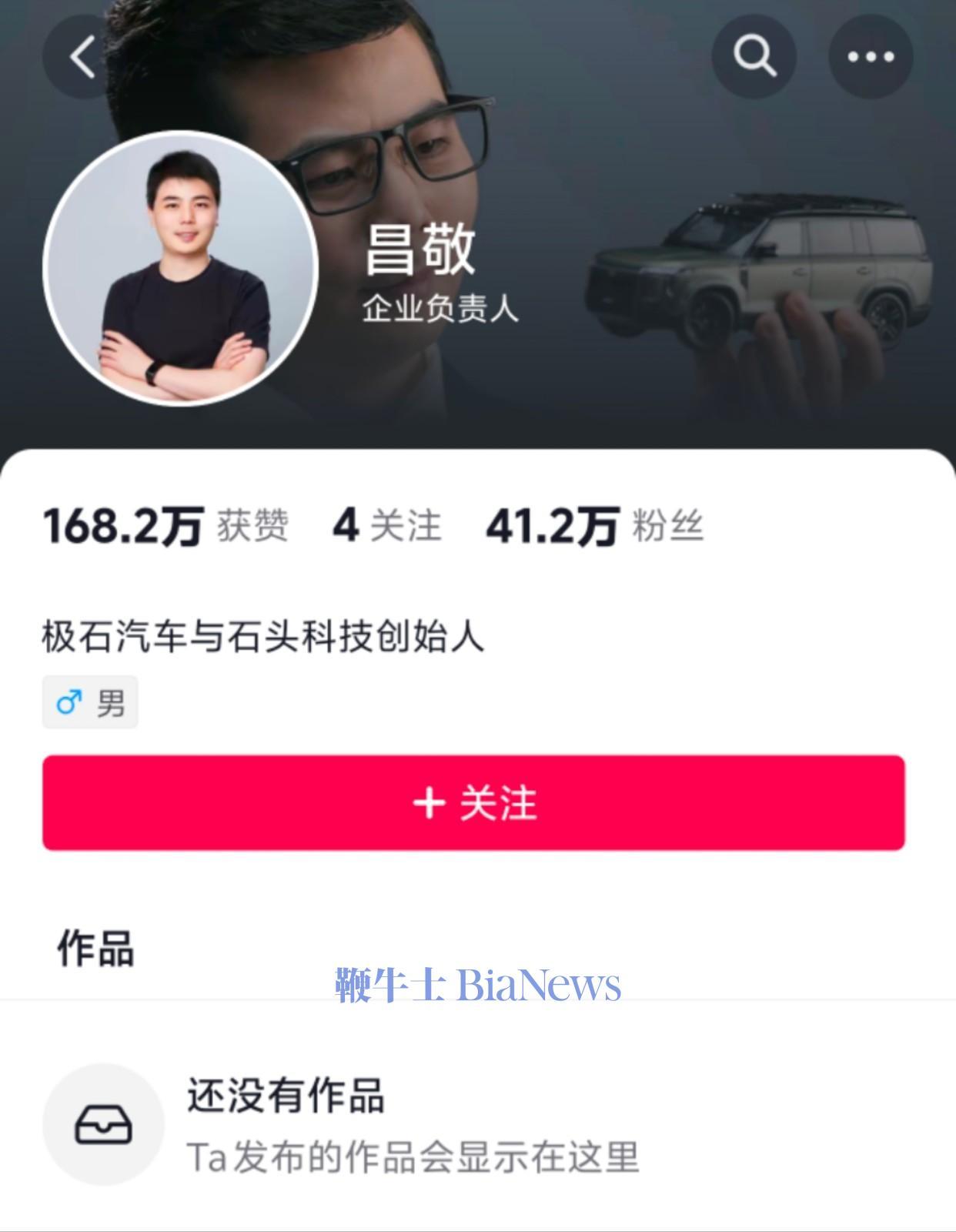Open search on this profile

[754, 56]
